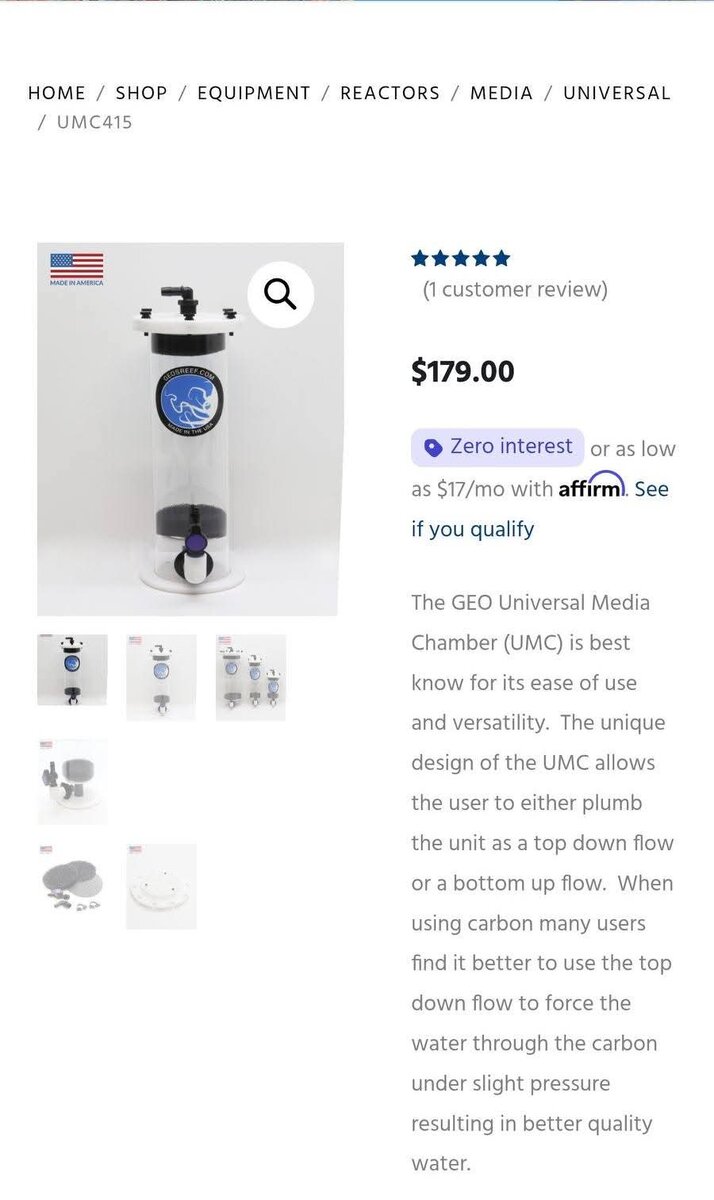The image size is (714, 1200).
Task: View thumbnail showing three reactor sizes
Action: click(250, 677)
